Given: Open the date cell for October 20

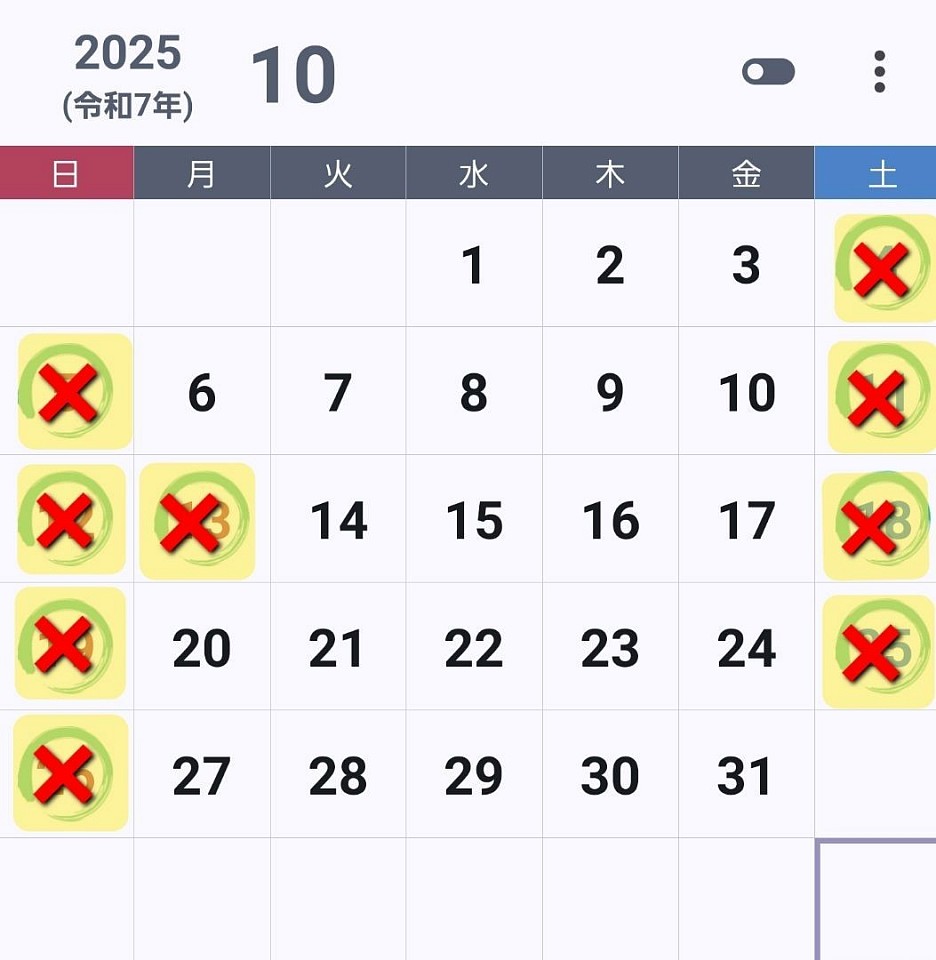Looking at the screenshot, I should (x=201, y=649).
